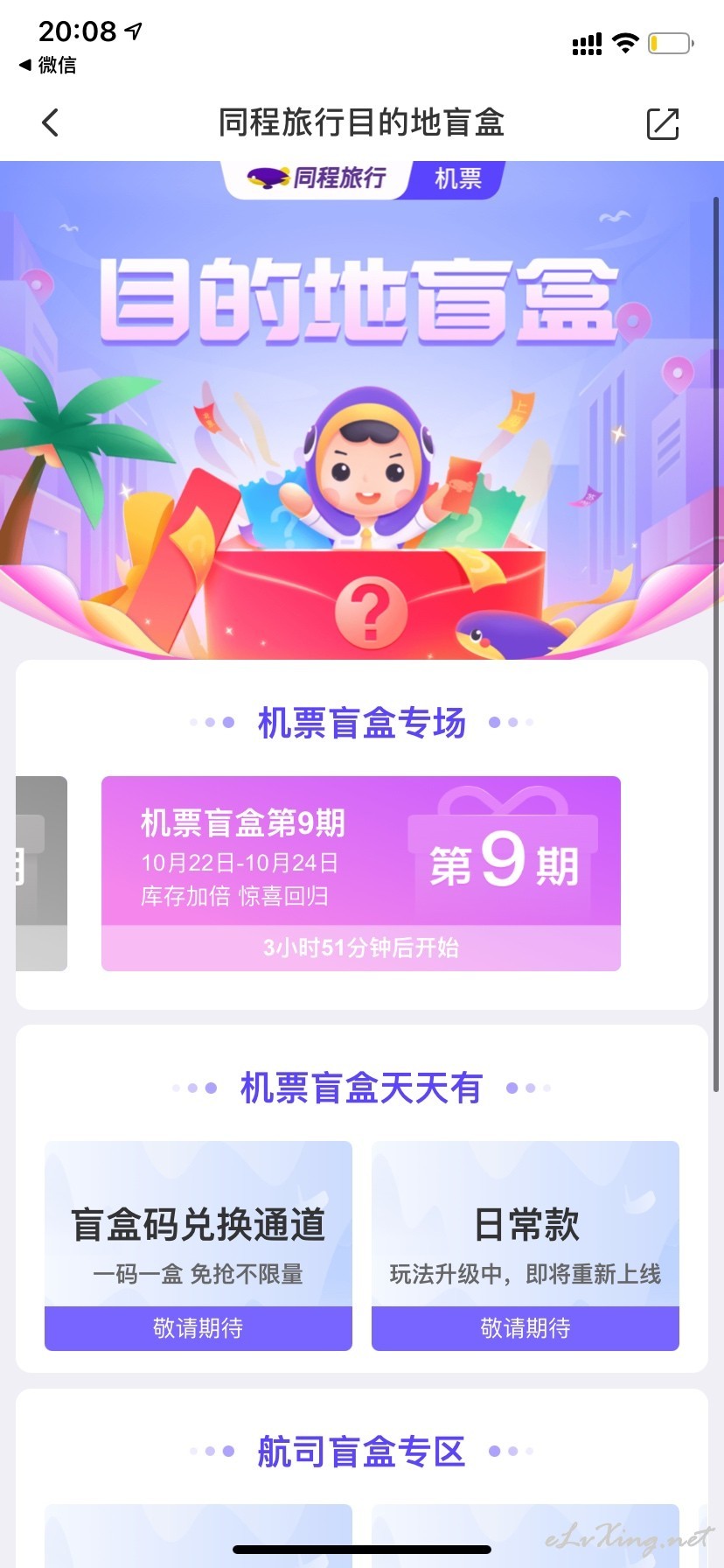This screenshot has width=724, height=1568.
Task: Share this page with the top-right icon
Action: point(663,123)
